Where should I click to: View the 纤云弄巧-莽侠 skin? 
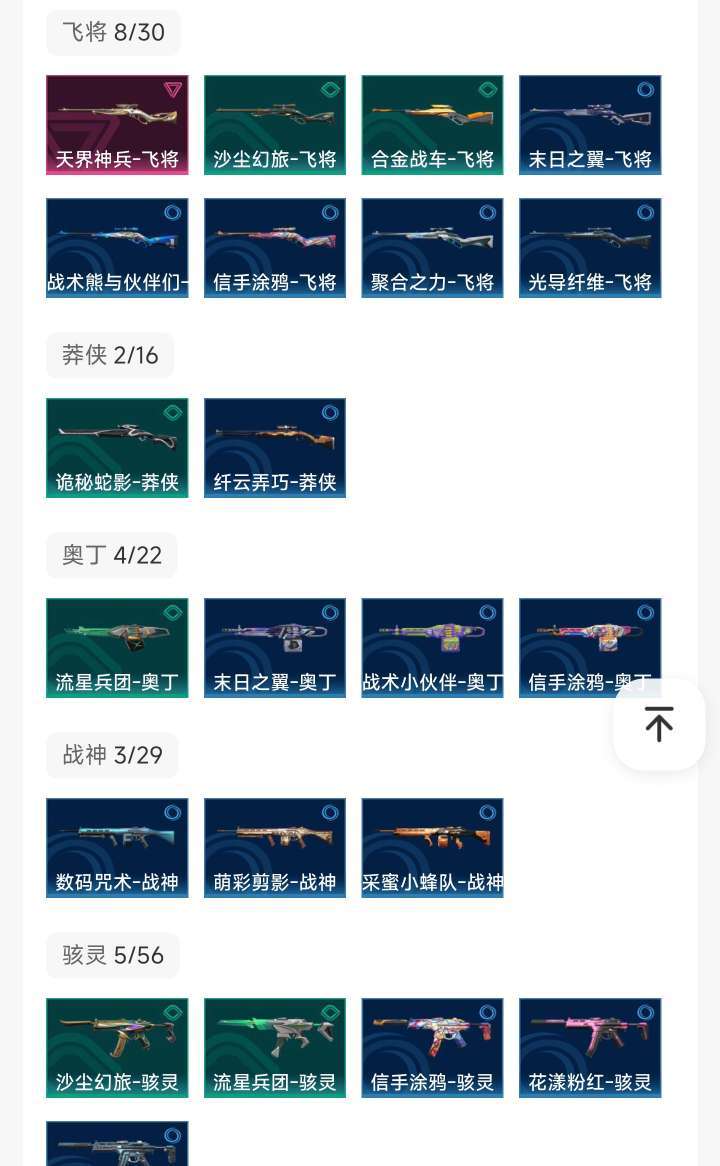click(275, 448)
